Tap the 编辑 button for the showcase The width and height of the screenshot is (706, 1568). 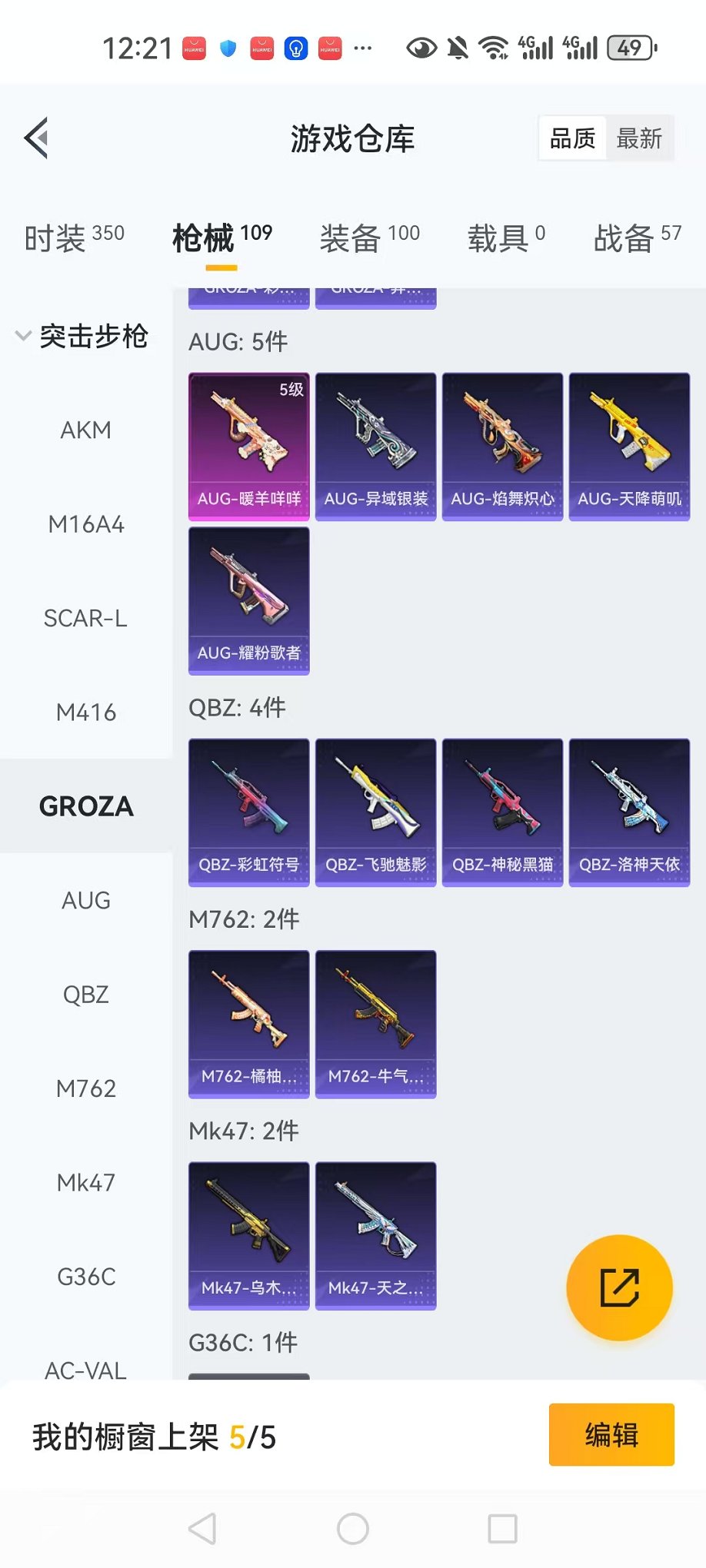611,1435
